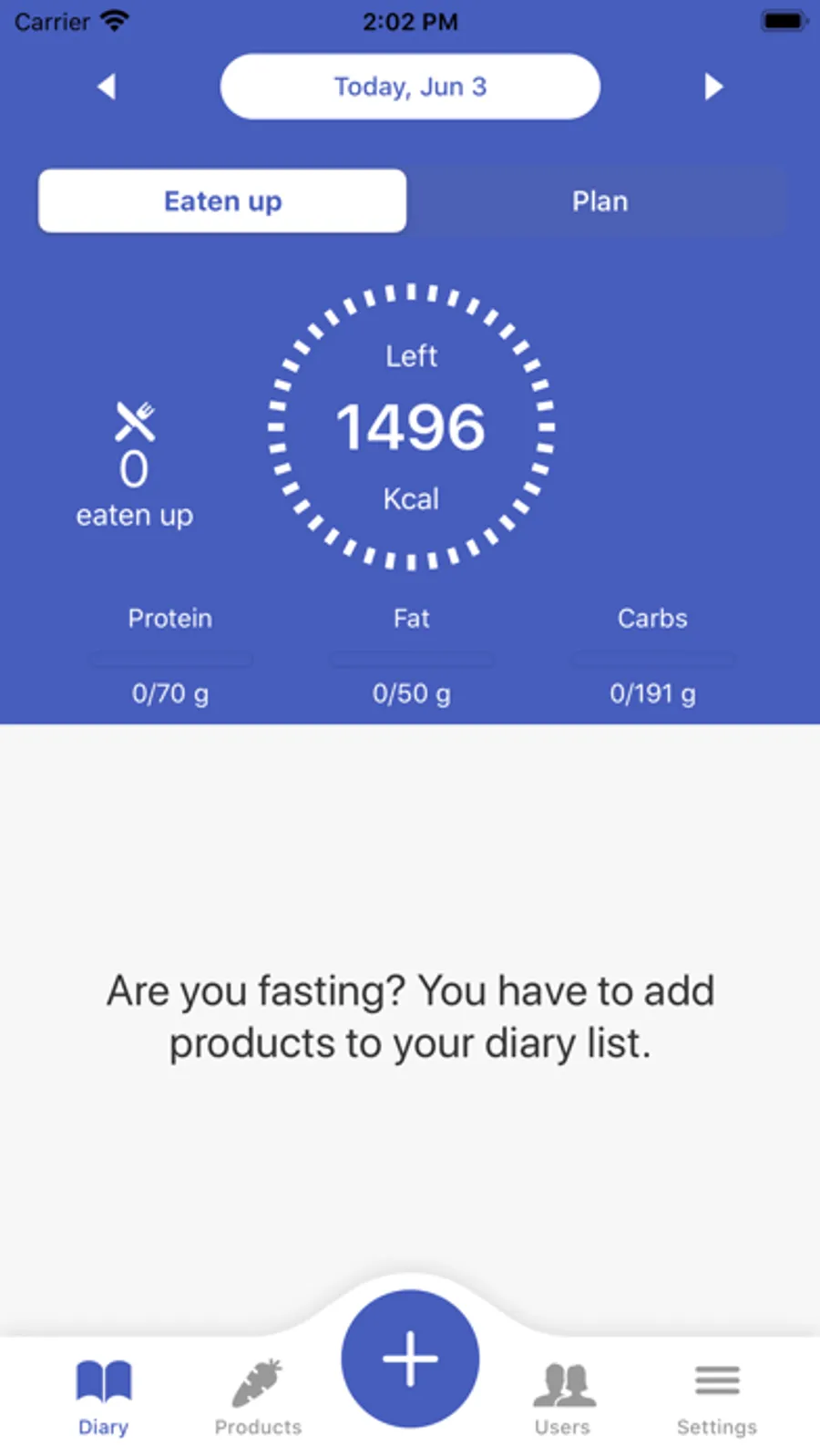Select the Eaten up segment
The height and width of the screenshot is (1456, 820).
[222, 201]
